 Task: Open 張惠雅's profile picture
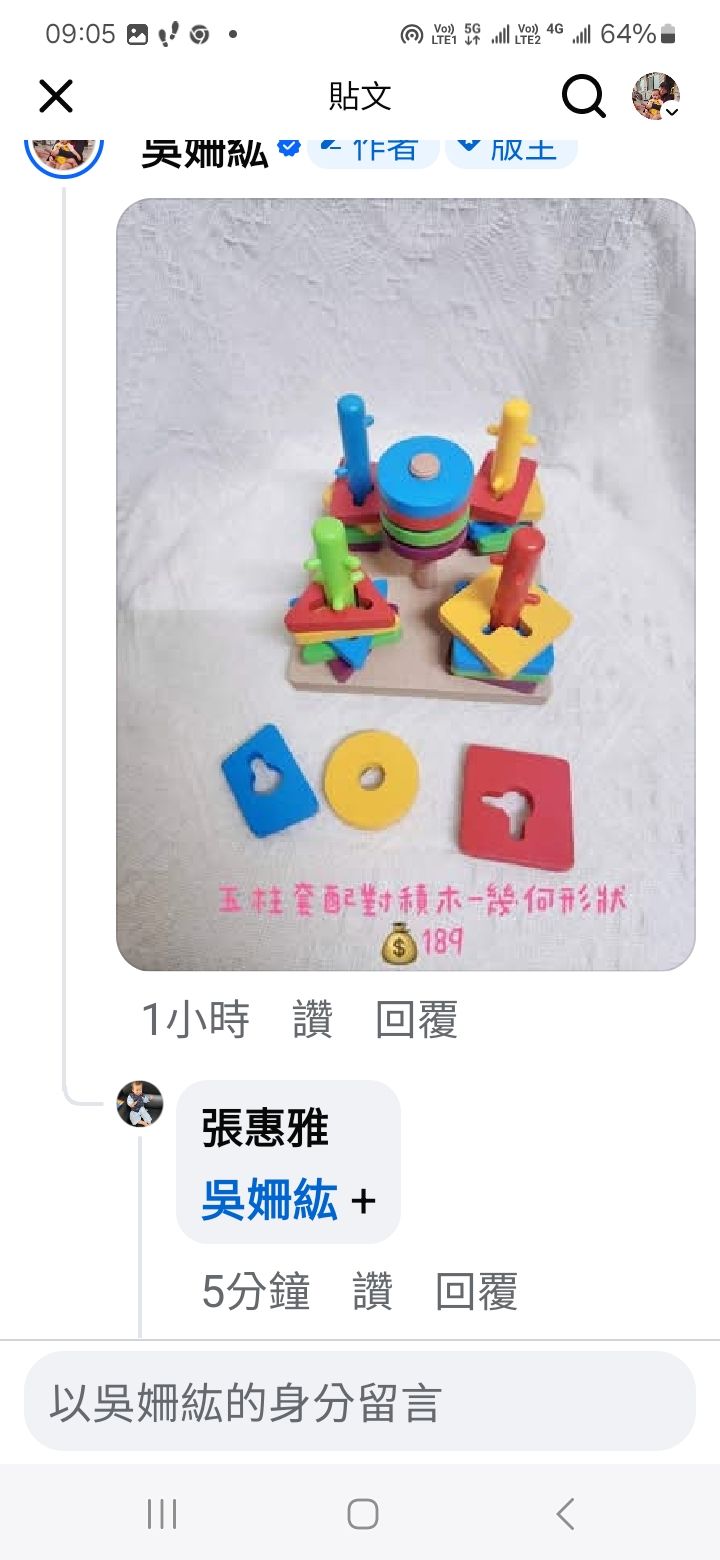pyautogui.click(x=140, y=1104)
